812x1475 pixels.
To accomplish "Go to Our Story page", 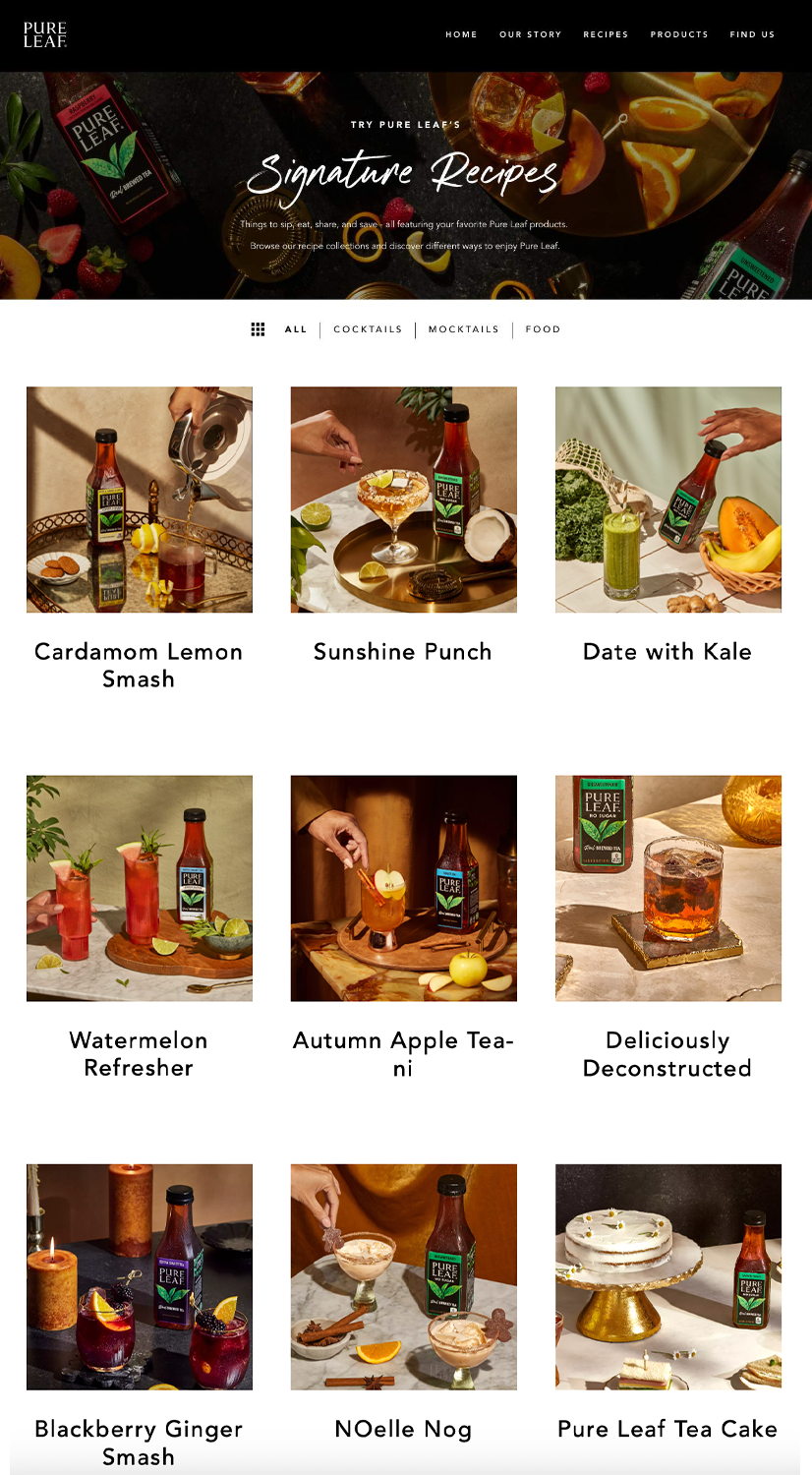I will (530, 34).
